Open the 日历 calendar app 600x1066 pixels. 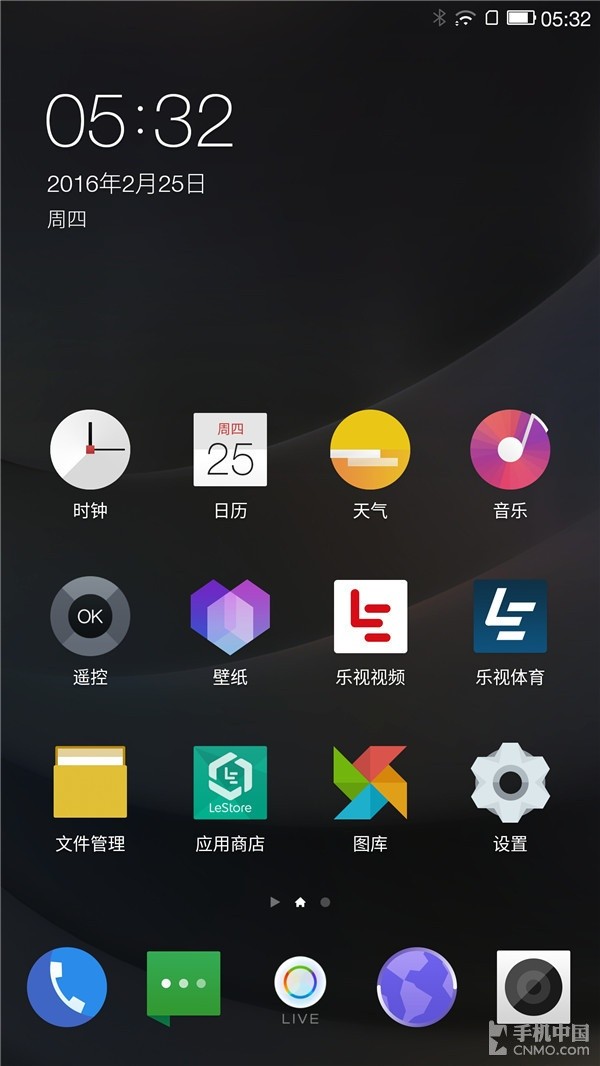(x=230, y=450)
